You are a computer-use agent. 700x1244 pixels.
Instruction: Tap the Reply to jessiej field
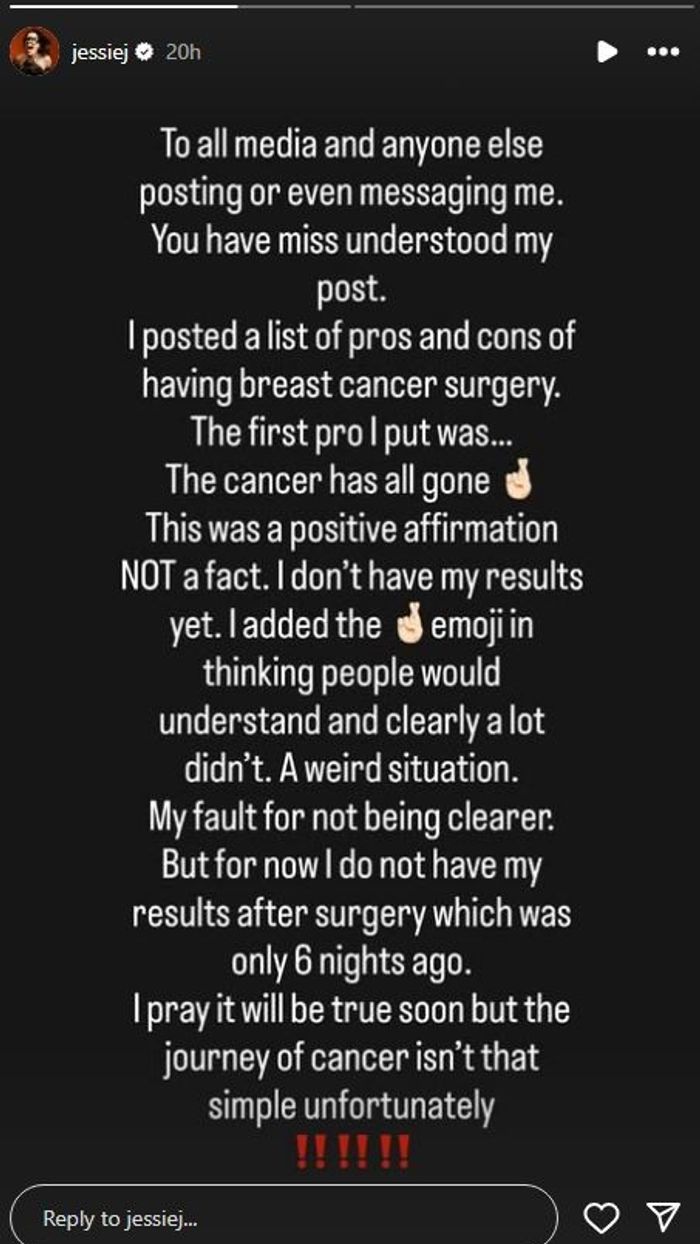(285, 1217)
